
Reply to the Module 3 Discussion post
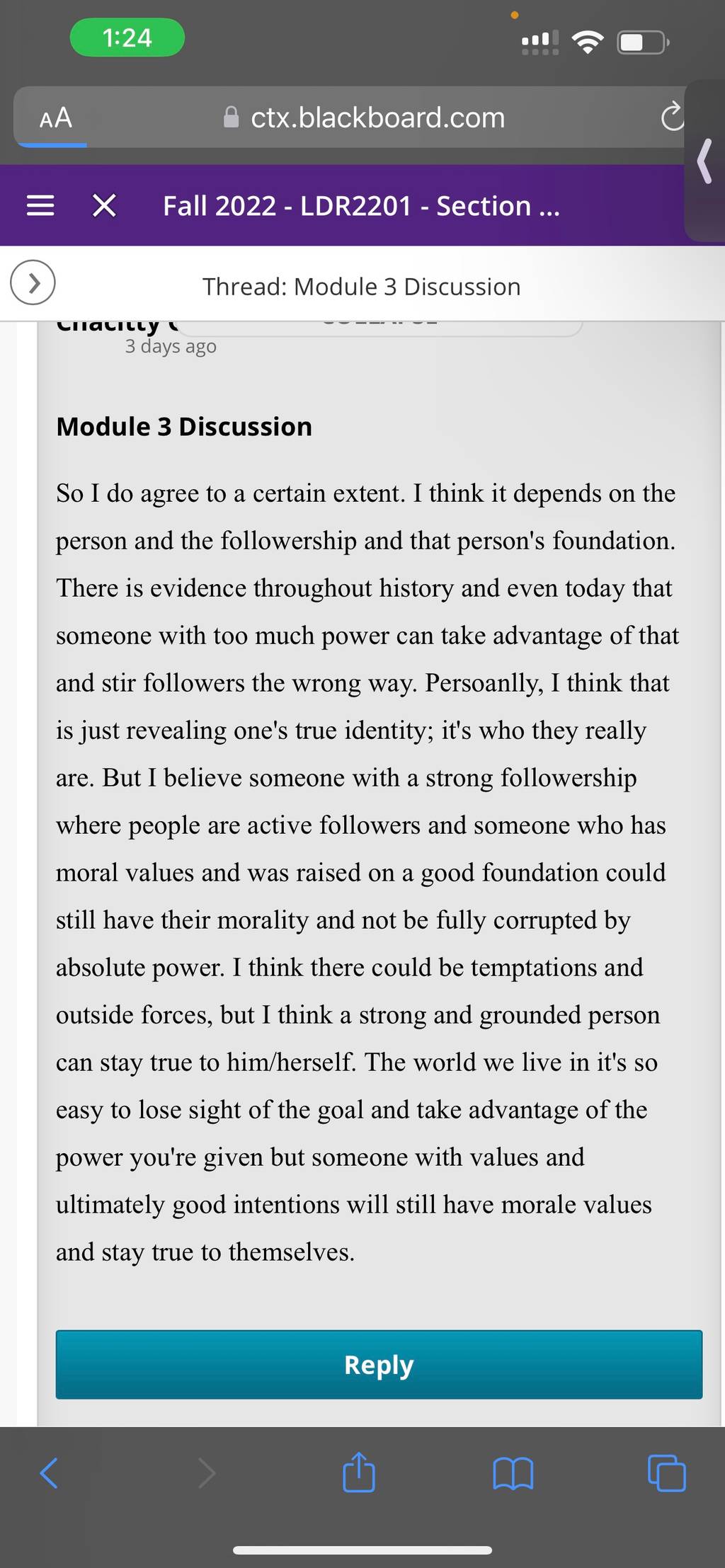tap(379, 1364)
